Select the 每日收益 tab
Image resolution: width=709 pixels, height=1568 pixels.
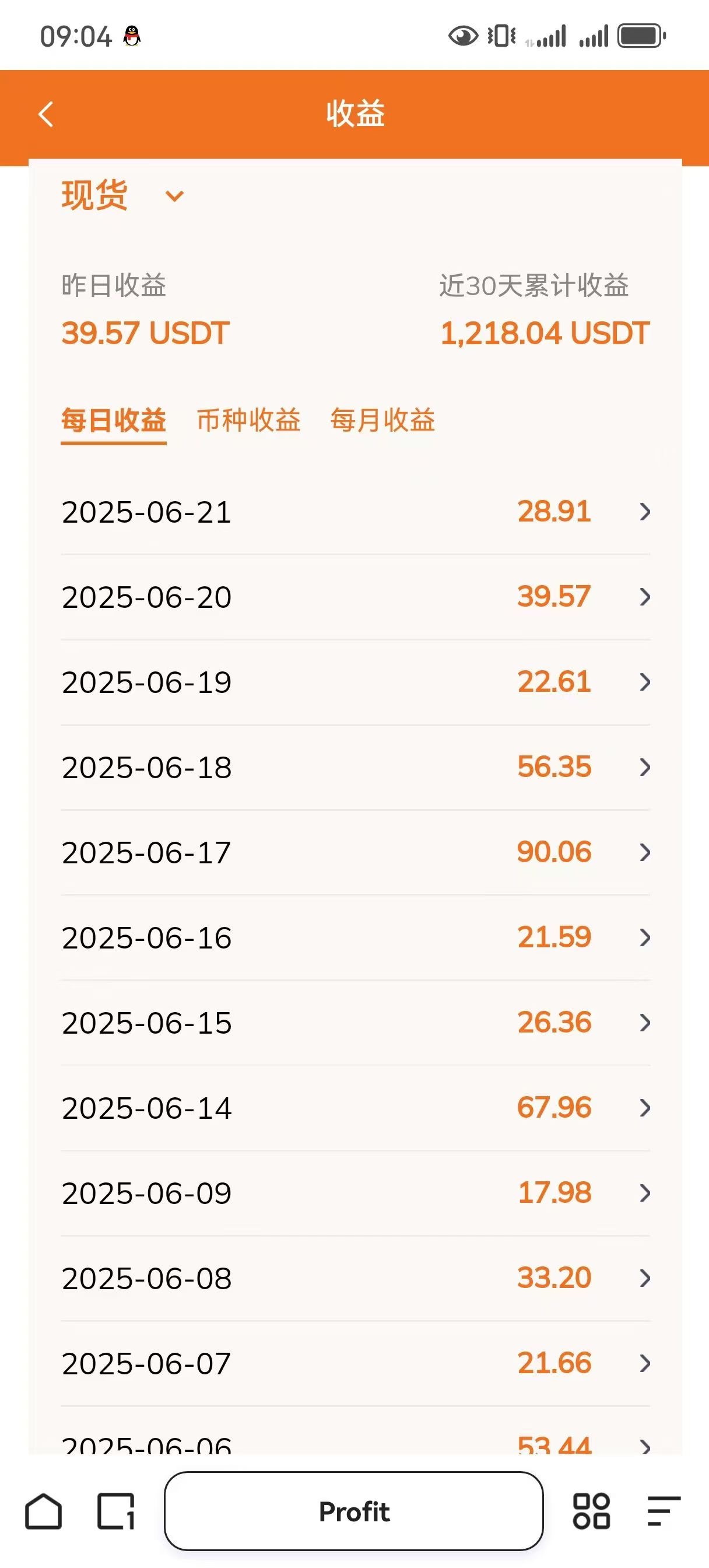[x=114, y=420]
